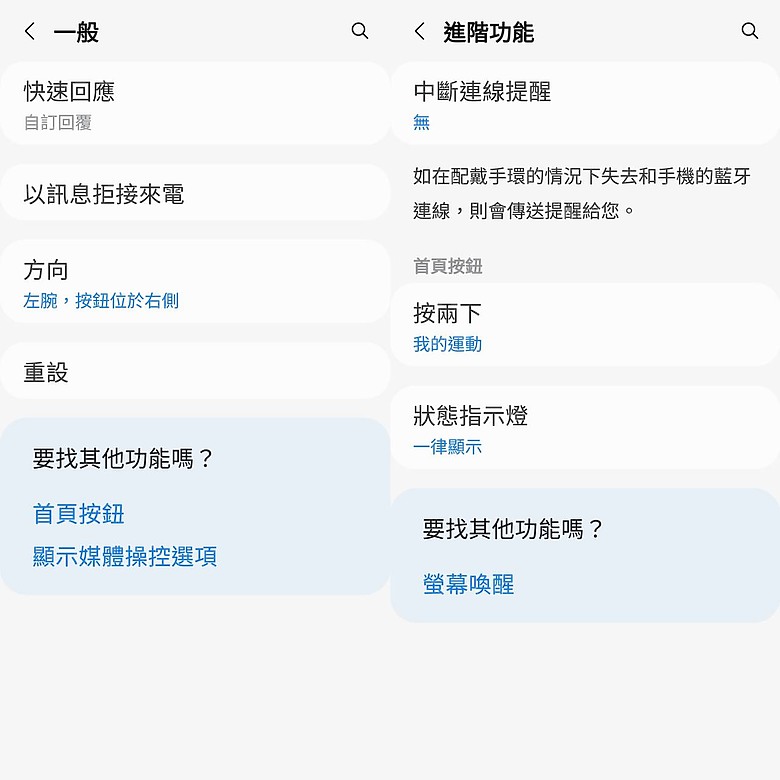Go back from the 進階功能 screen

[420, 32]
